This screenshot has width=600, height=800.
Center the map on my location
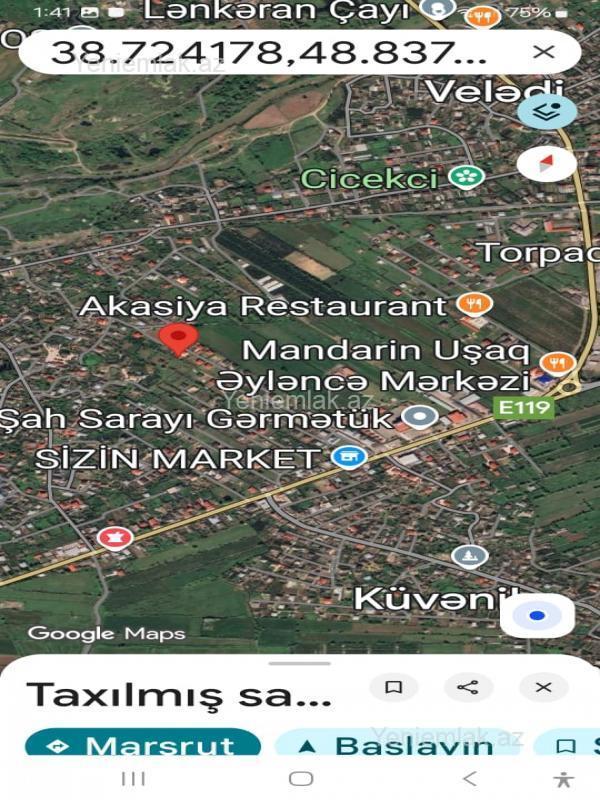[x=537, y=615]
